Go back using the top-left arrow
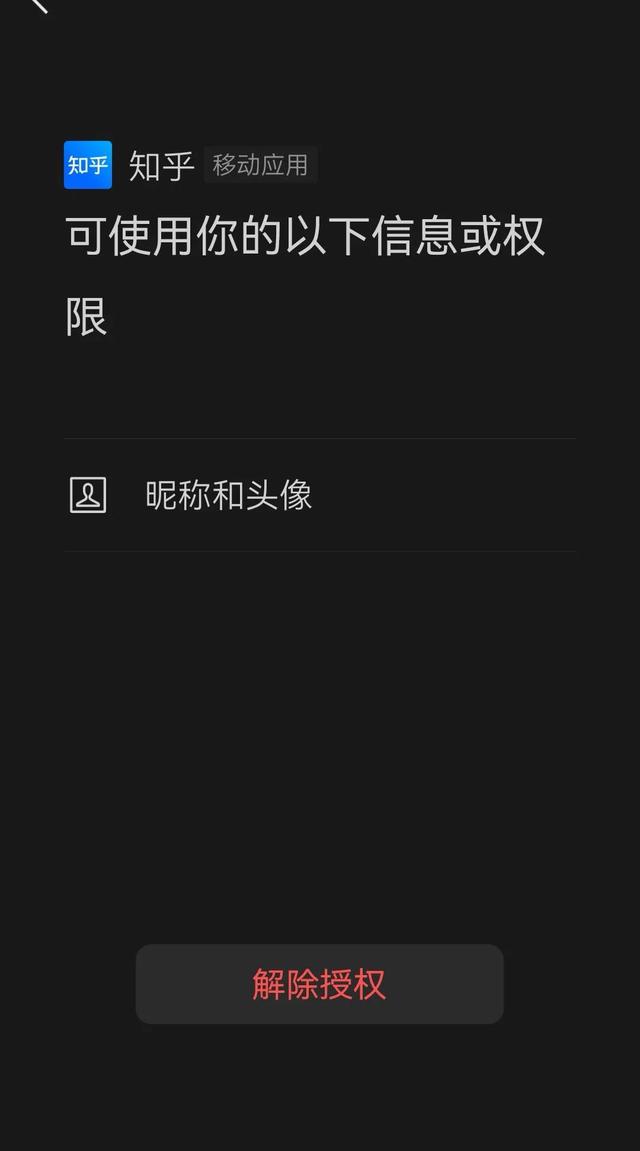Image resolution: width=640 pixels, height=1151 pixels. click(x=39, y=5)
